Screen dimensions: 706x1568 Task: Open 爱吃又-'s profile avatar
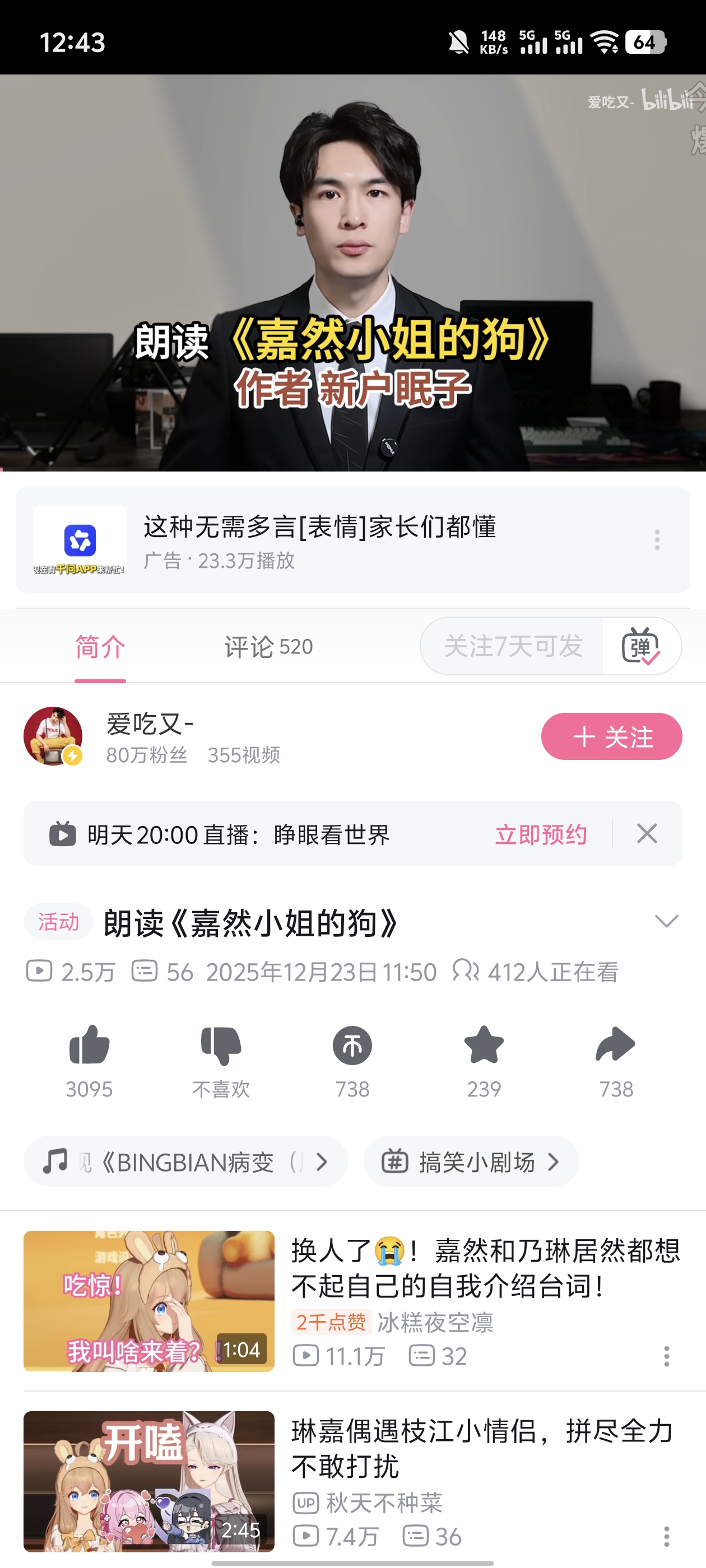(53, 736)
